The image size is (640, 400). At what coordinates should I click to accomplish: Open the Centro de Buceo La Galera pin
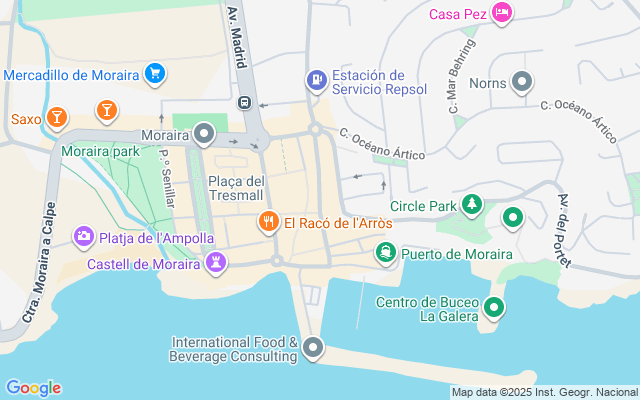pos(493,309)
